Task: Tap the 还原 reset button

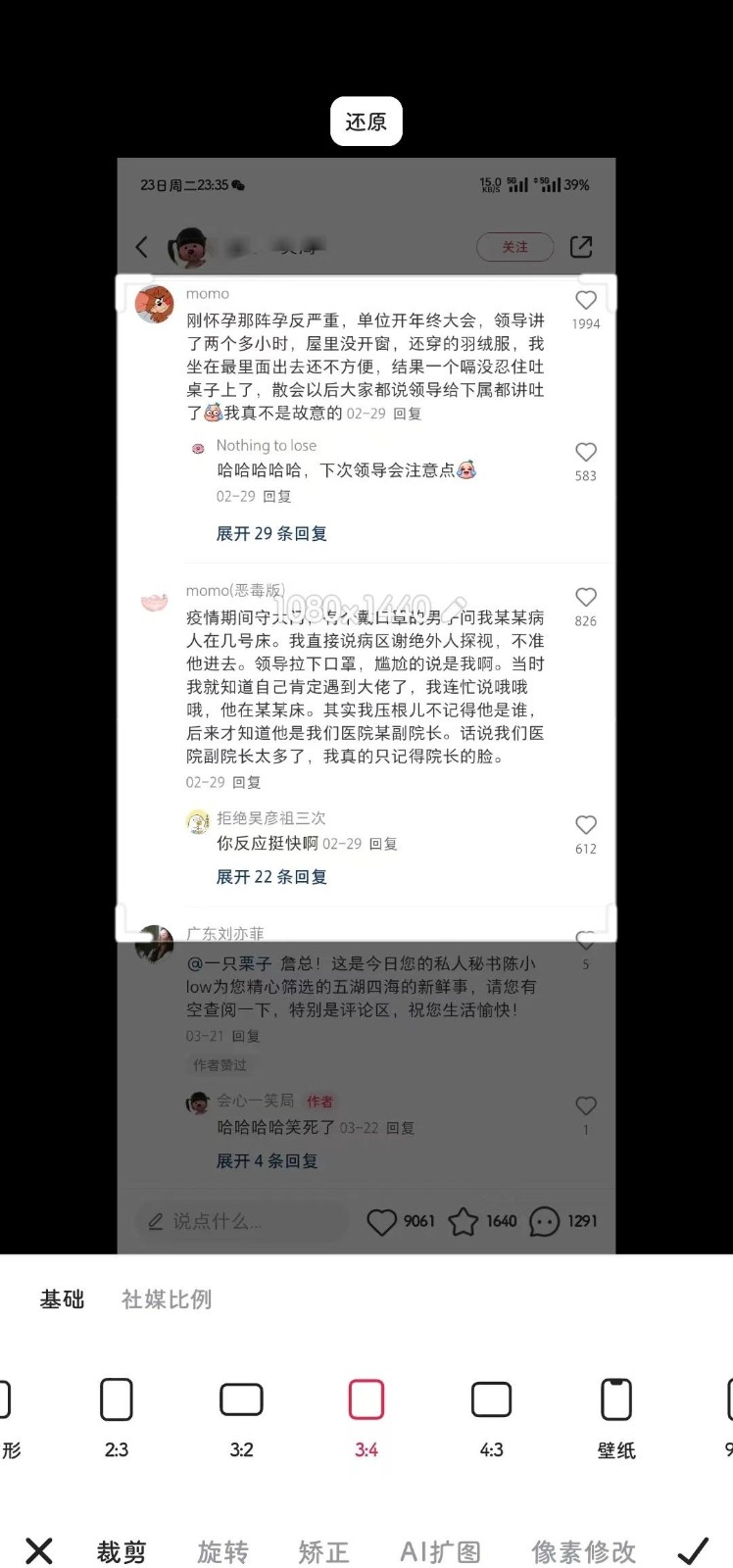Action: point(366,122)
